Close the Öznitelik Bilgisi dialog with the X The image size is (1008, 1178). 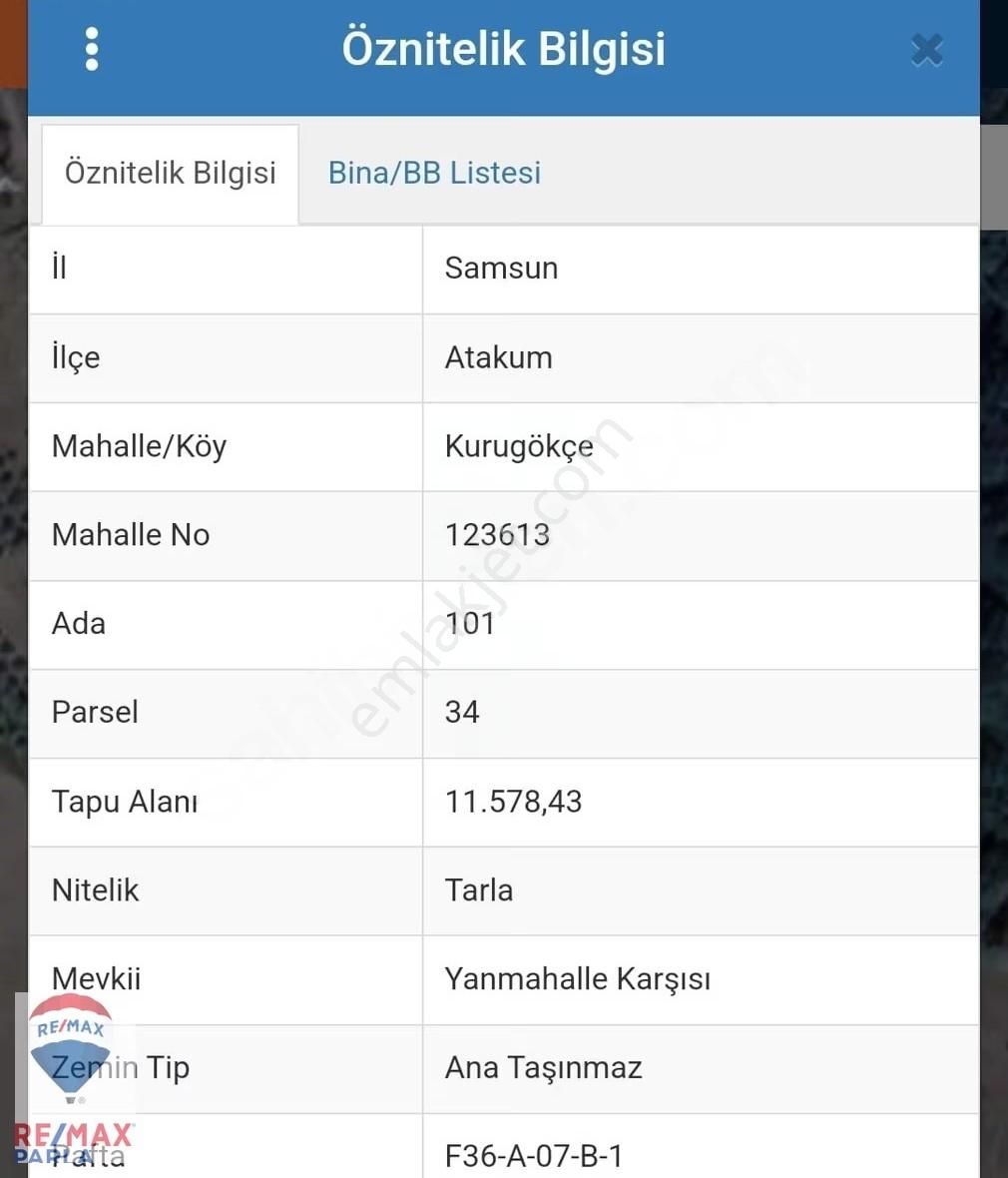tap(926, 49)
